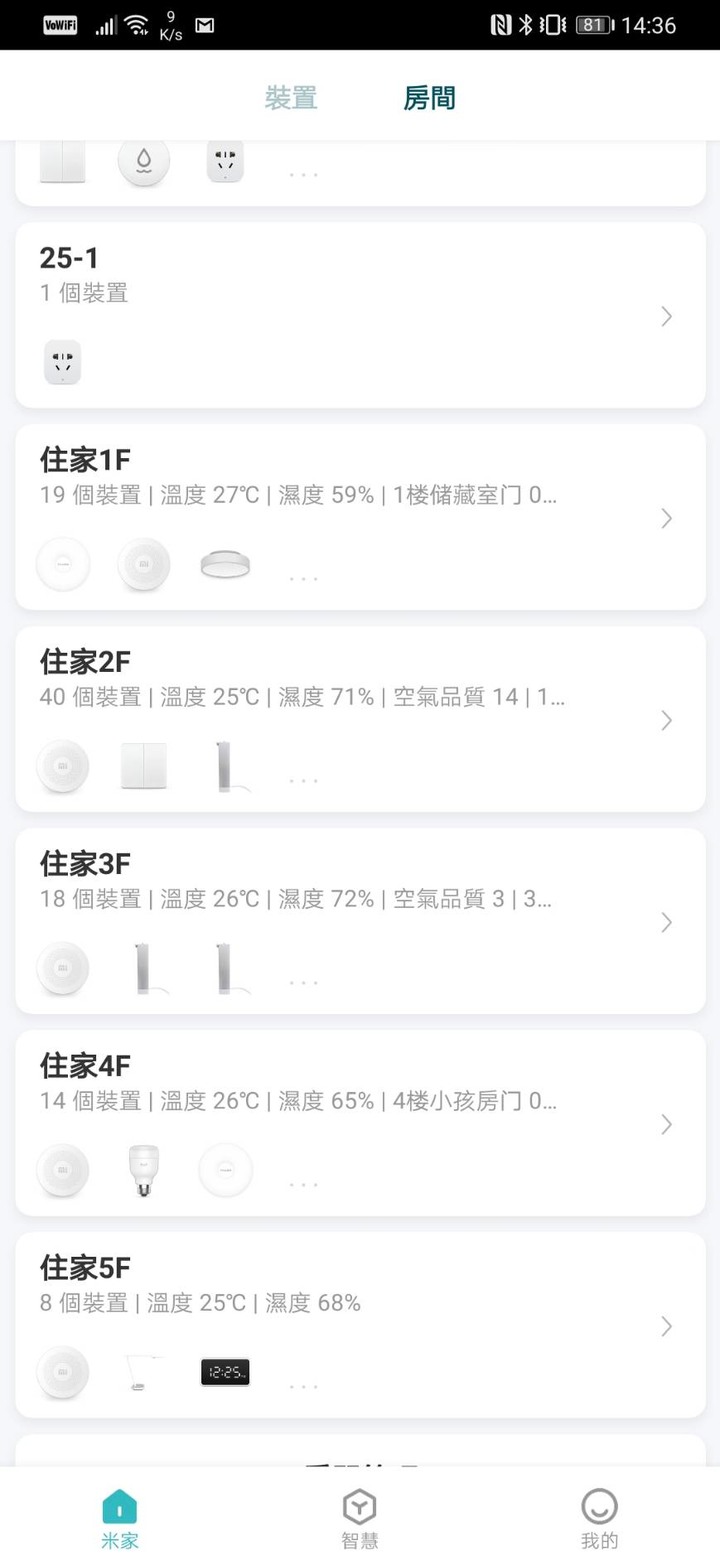Open the 住家3F room card

click(x=360, y=921)
